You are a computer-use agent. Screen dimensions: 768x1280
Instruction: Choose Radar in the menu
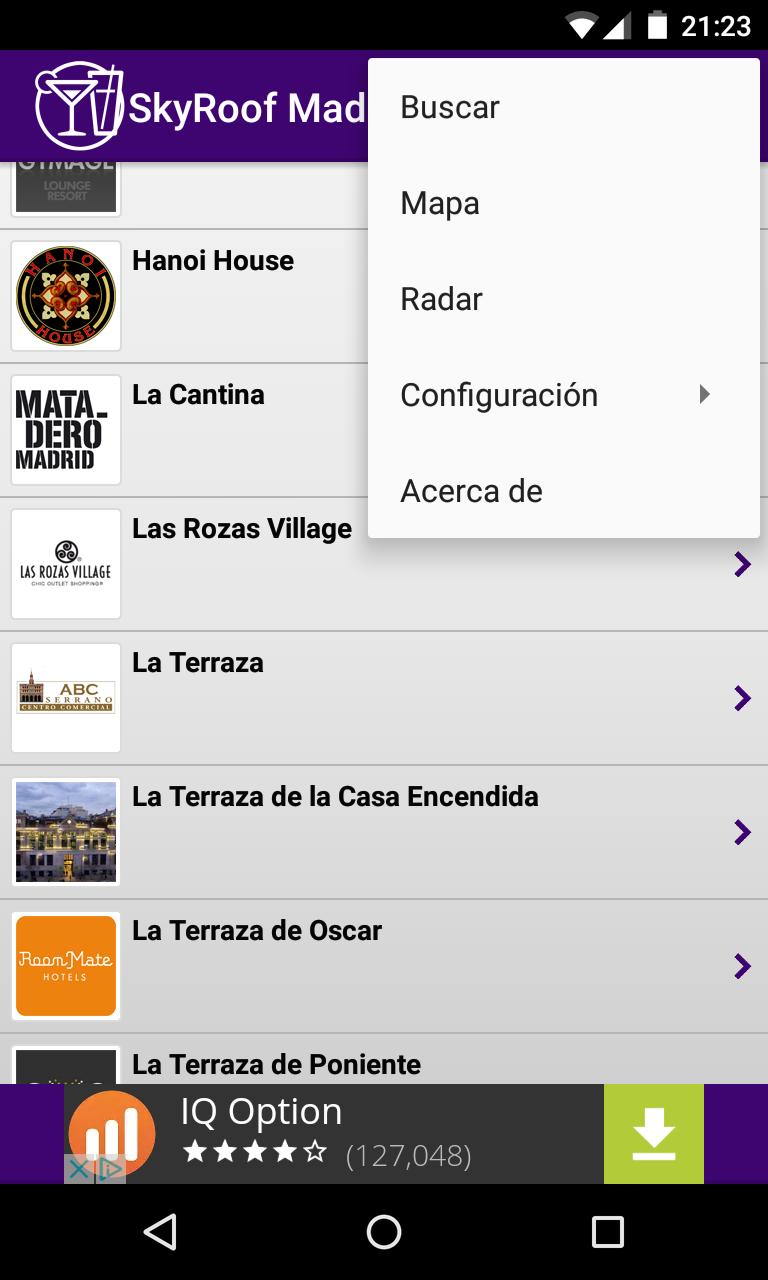(x=563, y=299)
